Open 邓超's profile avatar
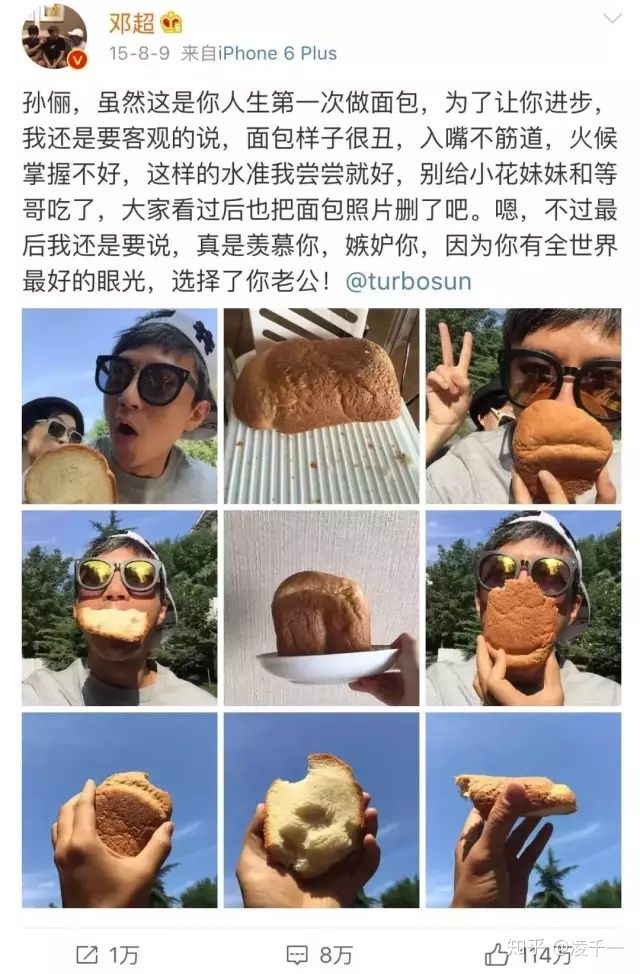This screenshot has height=974, width=640. [x=54, y=36]
